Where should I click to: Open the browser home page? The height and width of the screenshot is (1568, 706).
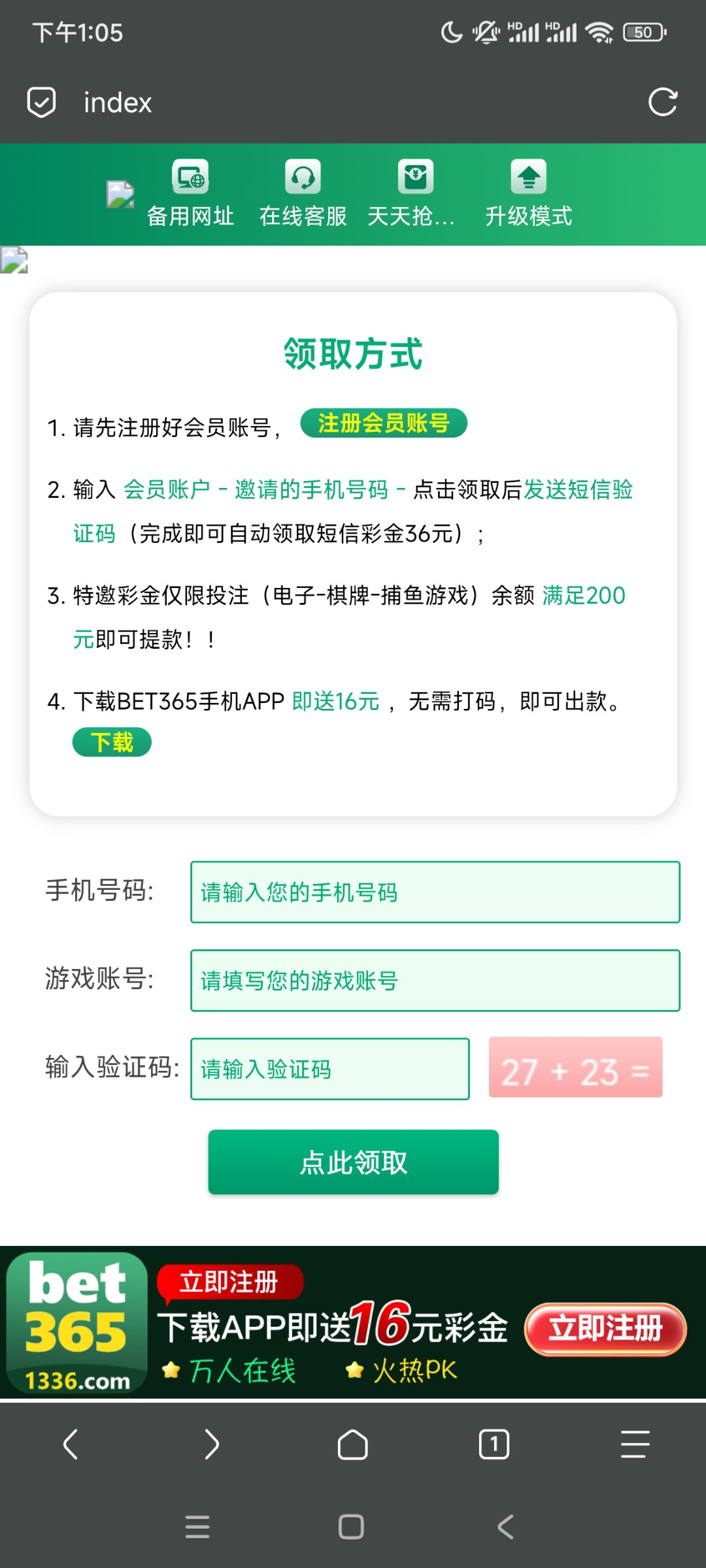352,1444
